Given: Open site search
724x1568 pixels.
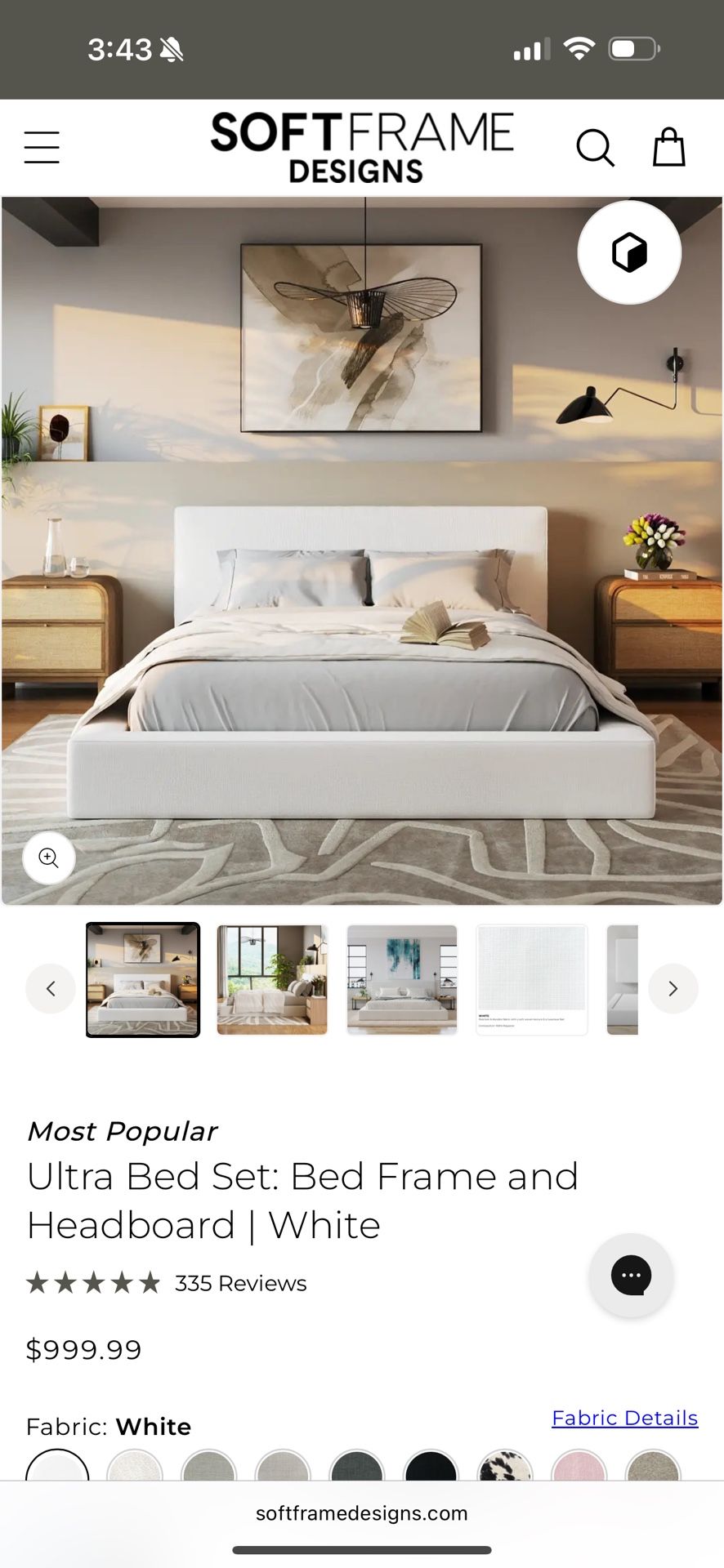Looking at the screenshot, I should 595,148.
